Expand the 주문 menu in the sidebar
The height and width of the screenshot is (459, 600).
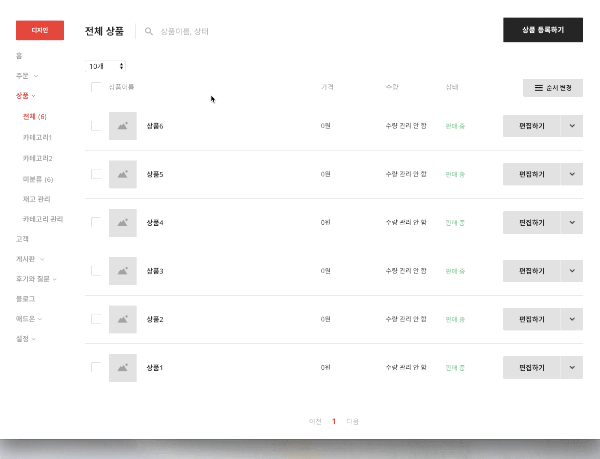[27, 75]
